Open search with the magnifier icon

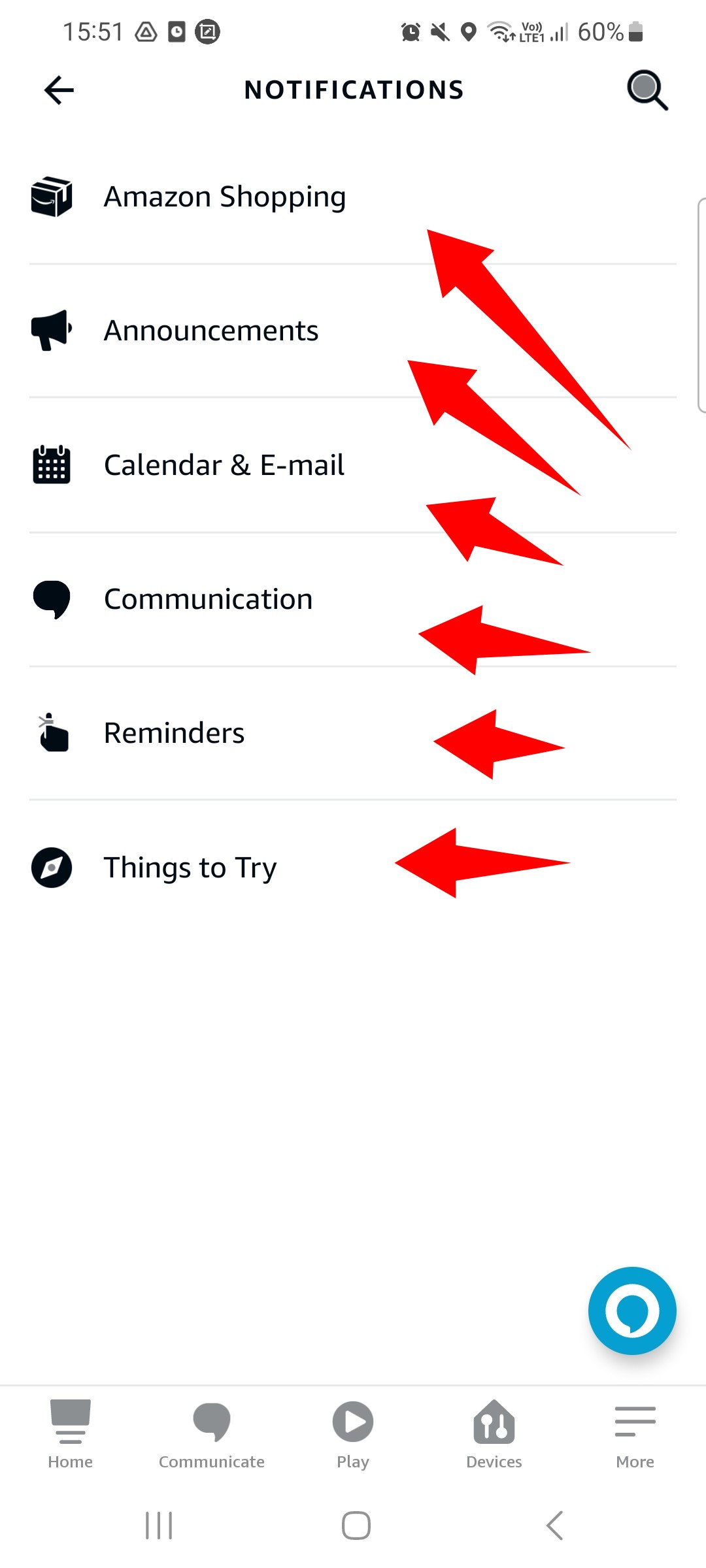click(x=647, y=90)
